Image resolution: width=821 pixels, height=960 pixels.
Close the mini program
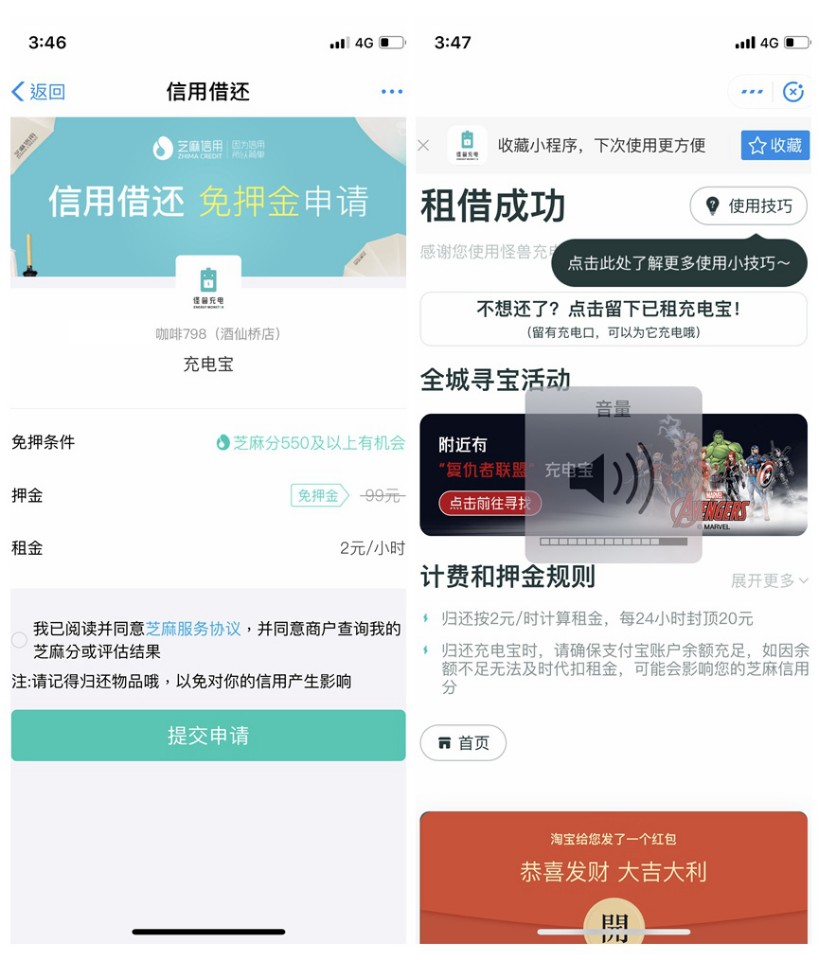[793, 92]
